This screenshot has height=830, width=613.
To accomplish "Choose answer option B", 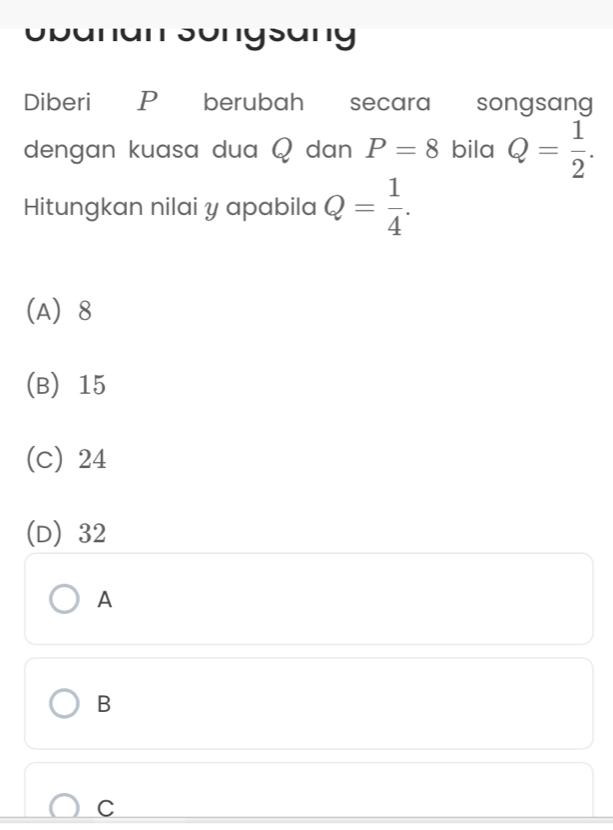I will coord(65,704).
